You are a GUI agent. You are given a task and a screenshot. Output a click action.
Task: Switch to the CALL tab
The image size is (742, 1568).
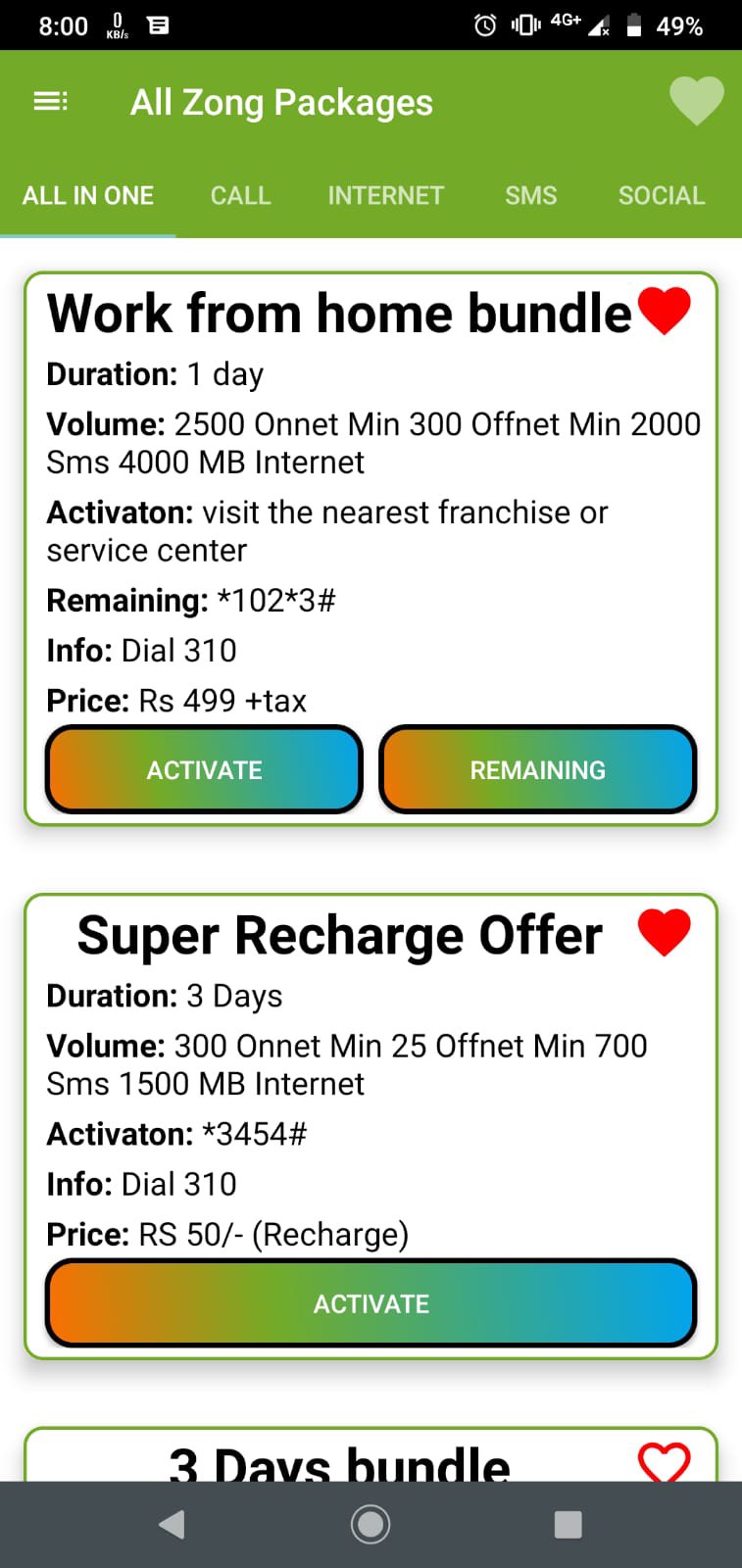coord(239,195)
